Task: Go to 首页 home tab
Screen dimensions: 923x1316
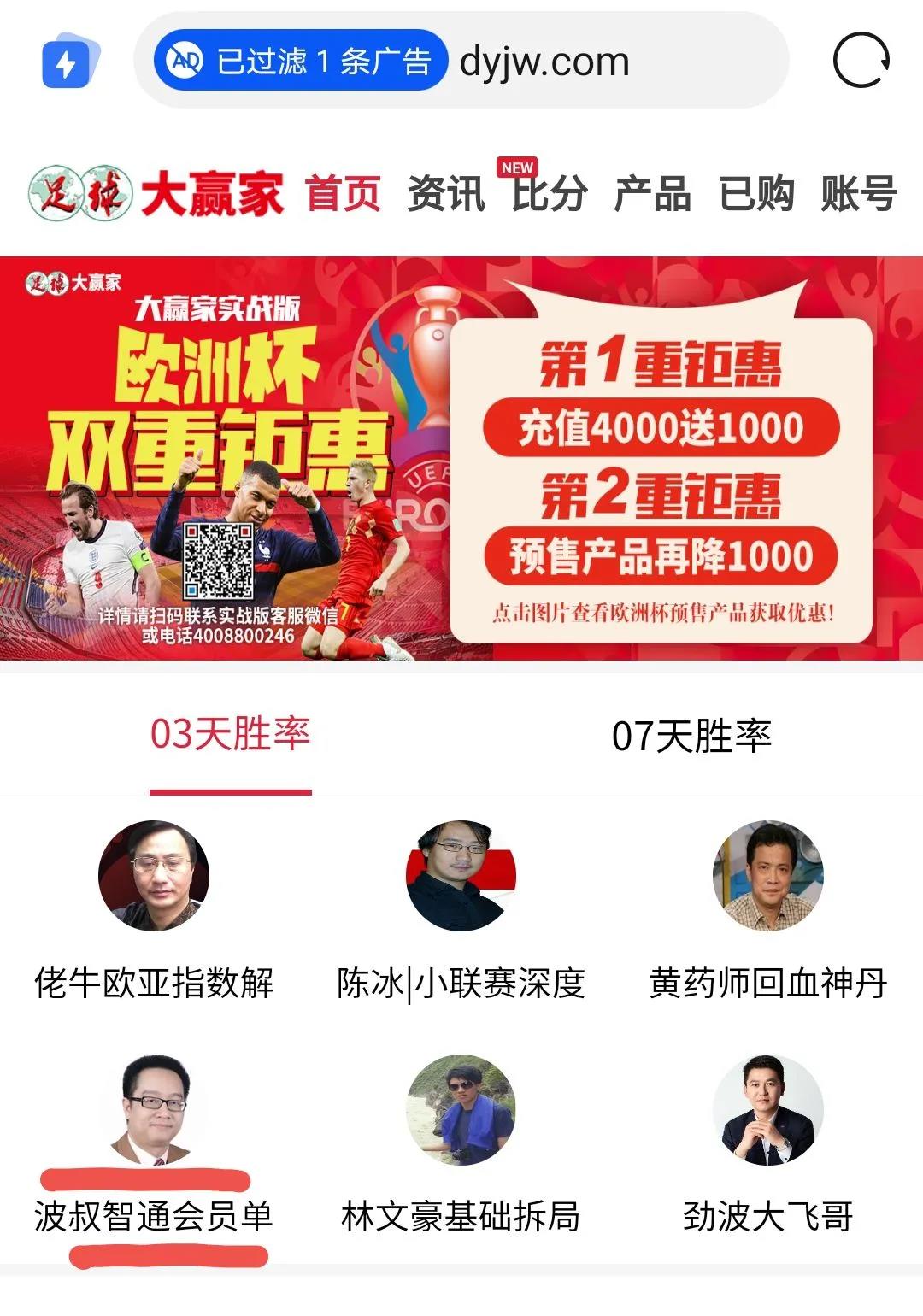Action: pyautogui.click(x=343, y=193)
